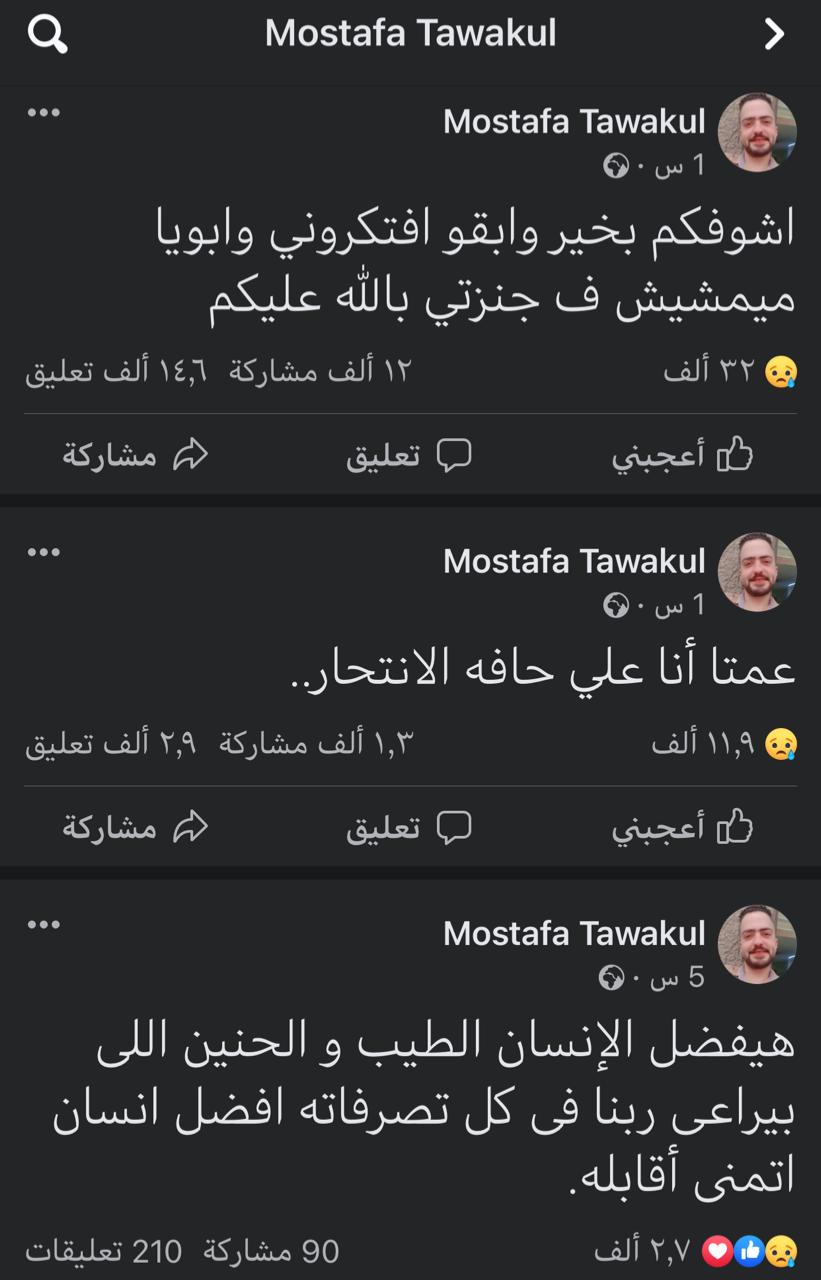The image size is (821, 1280).
Task: Comment on the funeral post
Action: (408, 456)
